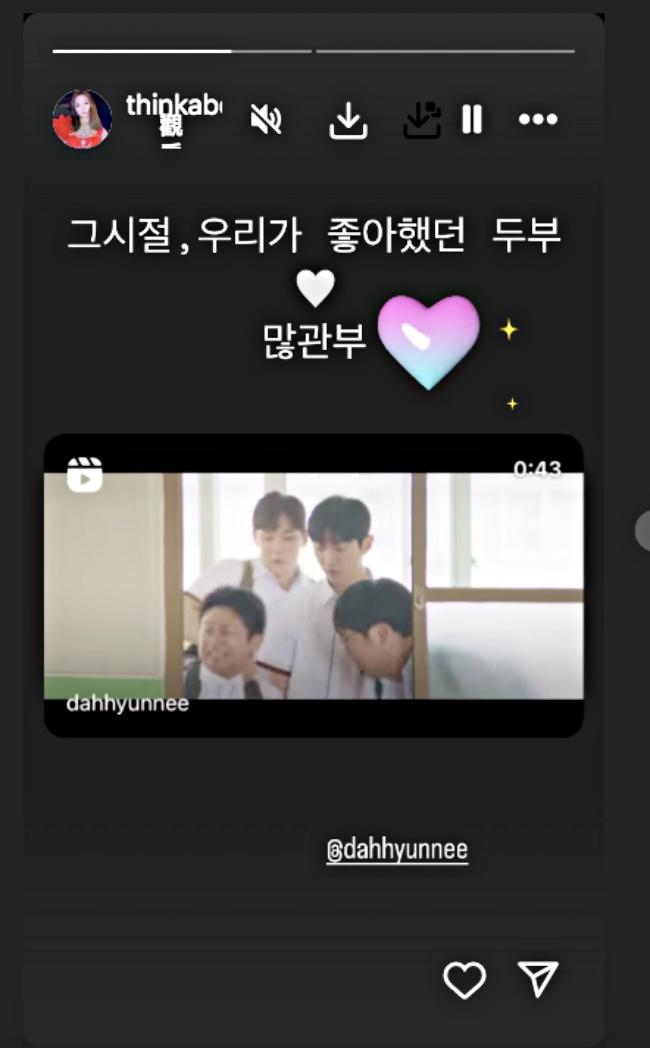This screenshot has width=650, height=1048.
Task: Like this story with the heart
Action: (464, 980)
